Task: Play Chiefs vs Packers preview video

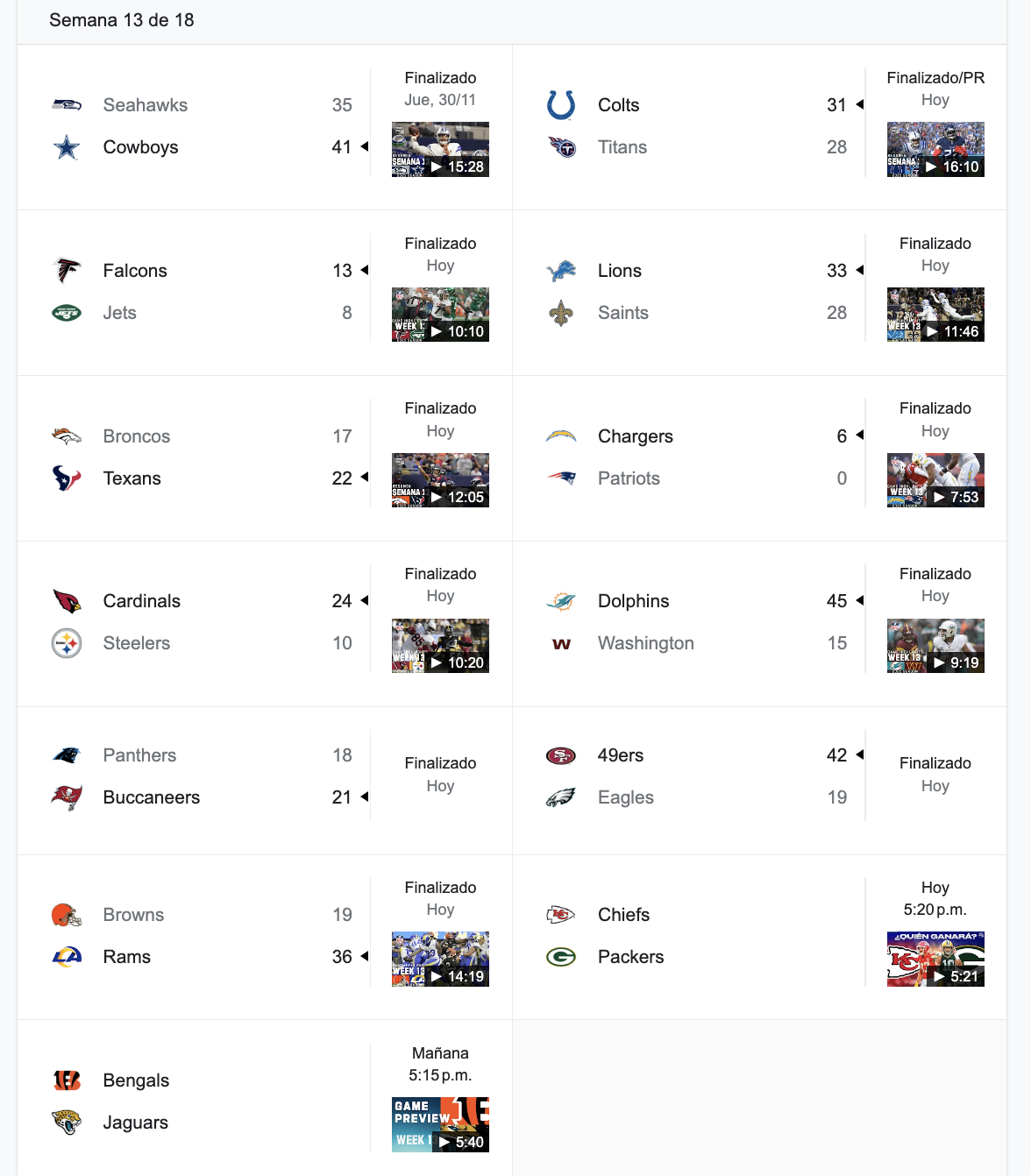Action: coord(935,960)
